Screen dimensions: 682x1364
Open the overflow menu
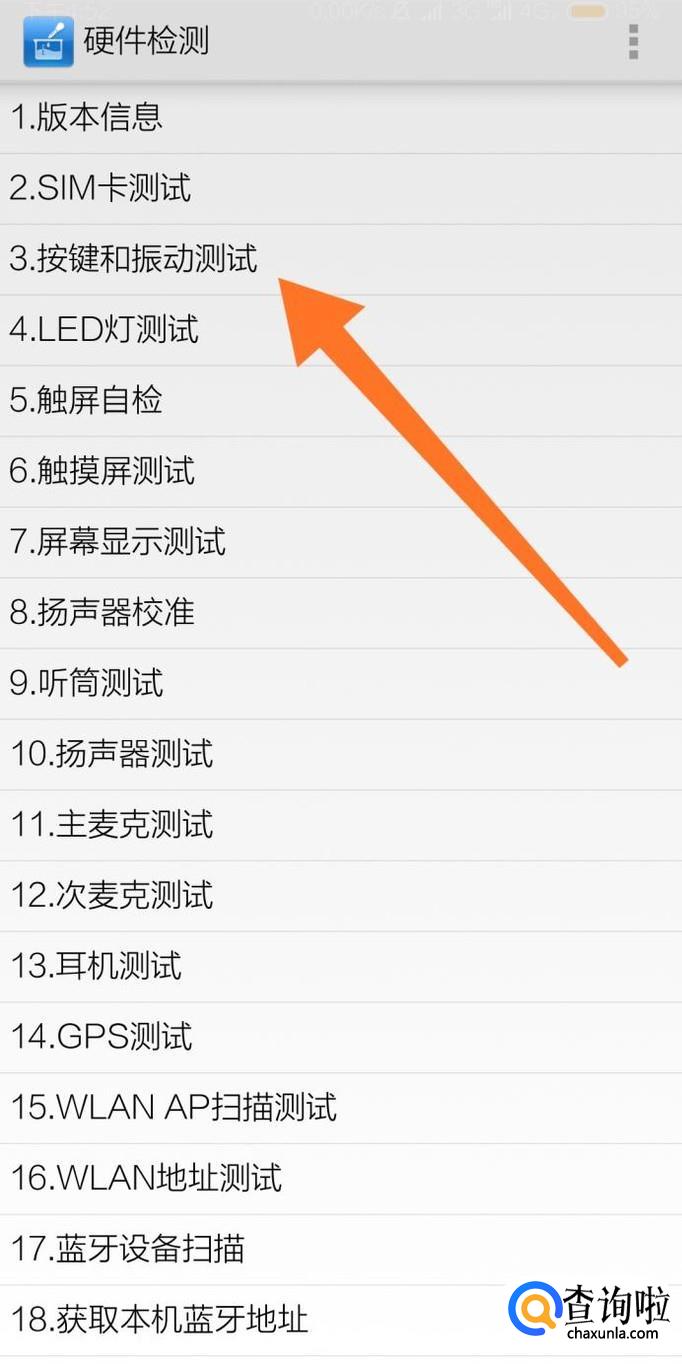coord(633,43)
